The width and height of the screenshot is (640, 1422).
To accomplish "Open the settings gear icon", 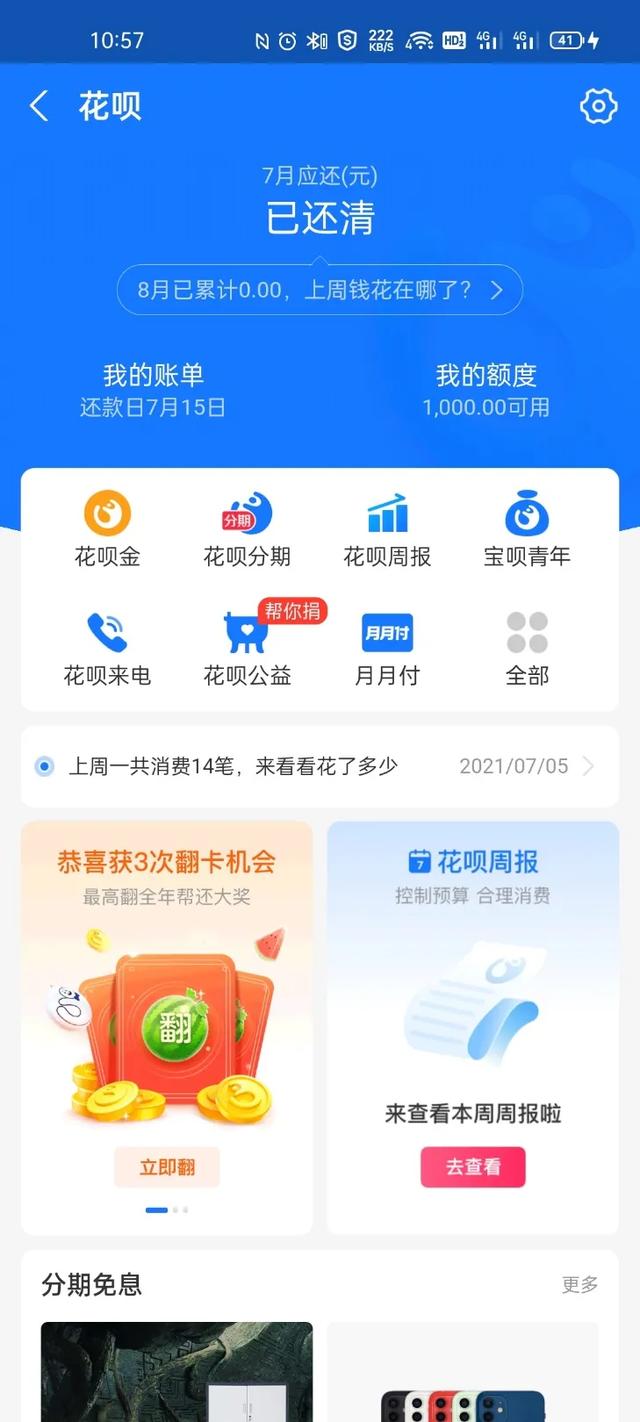I will coord(598,106).
